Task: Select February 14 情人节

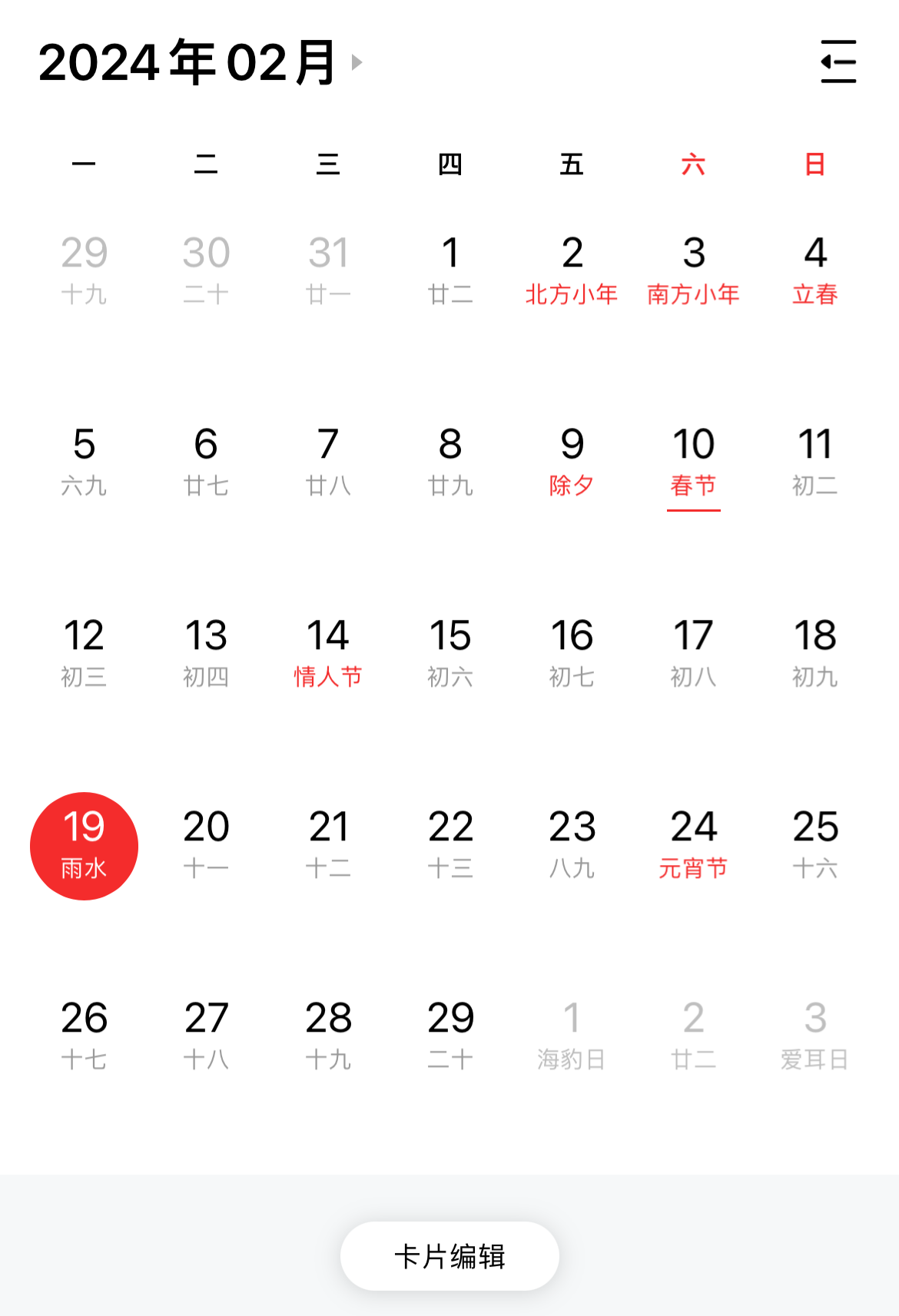Action: (328, 653)
